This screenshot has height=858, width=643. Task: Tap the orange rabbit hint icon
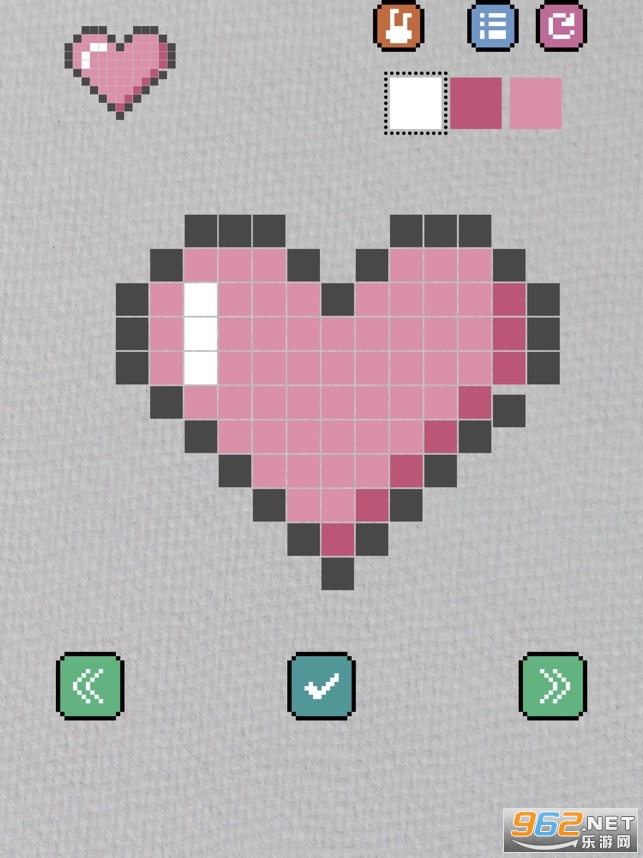(398, 26)
